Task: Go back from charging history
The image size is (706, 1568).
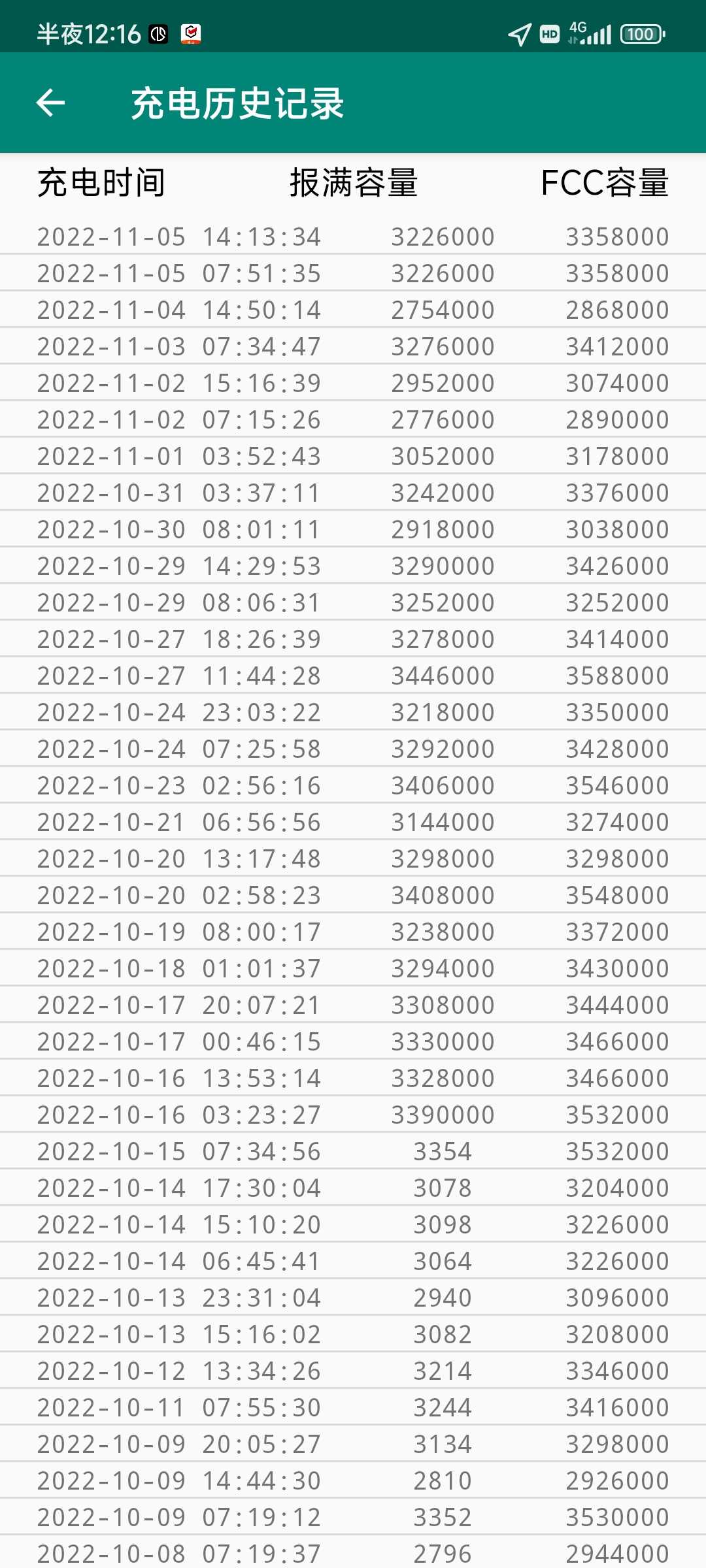Action: (x=50, y=103)
